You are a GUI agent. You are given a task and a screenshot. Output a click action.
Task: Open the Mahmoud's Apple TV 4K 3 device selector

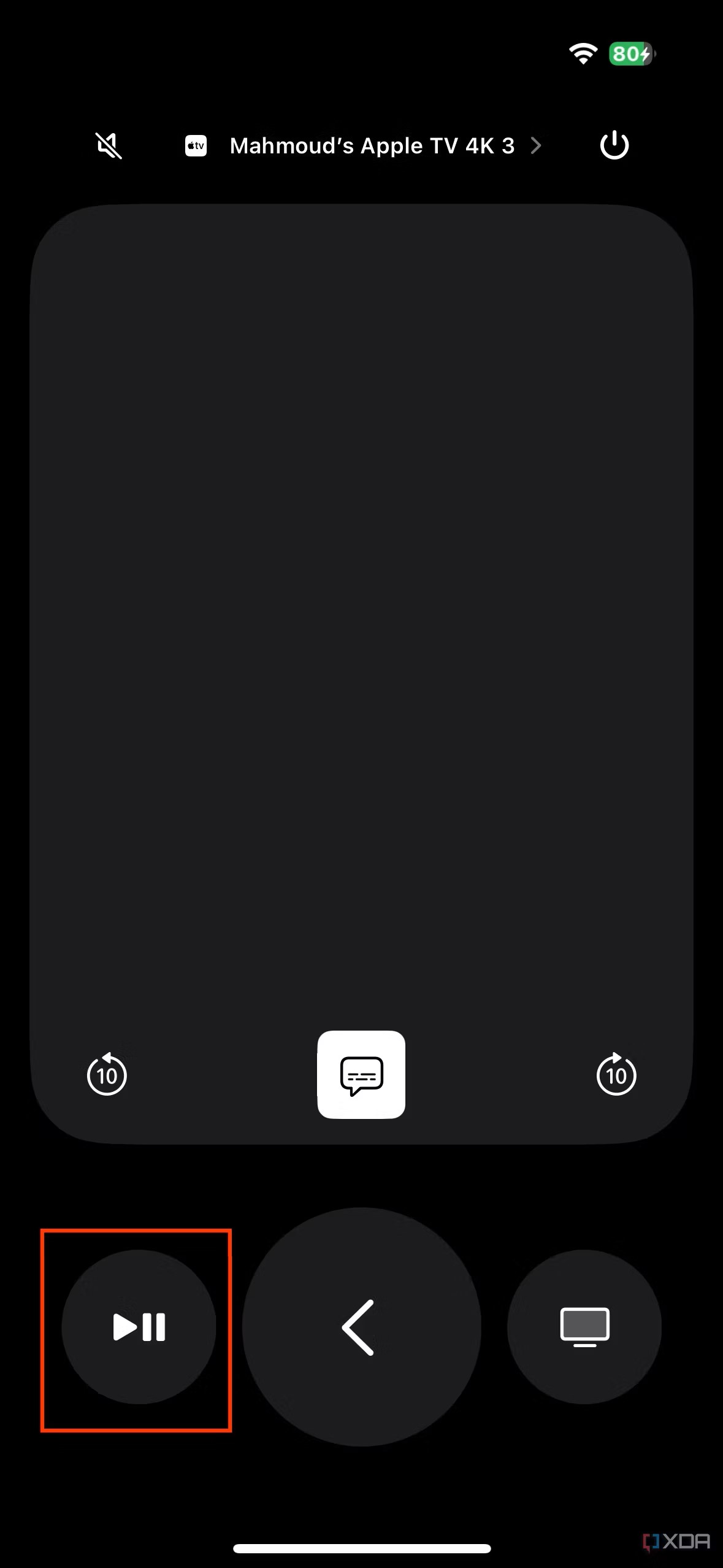pos(363,146)
